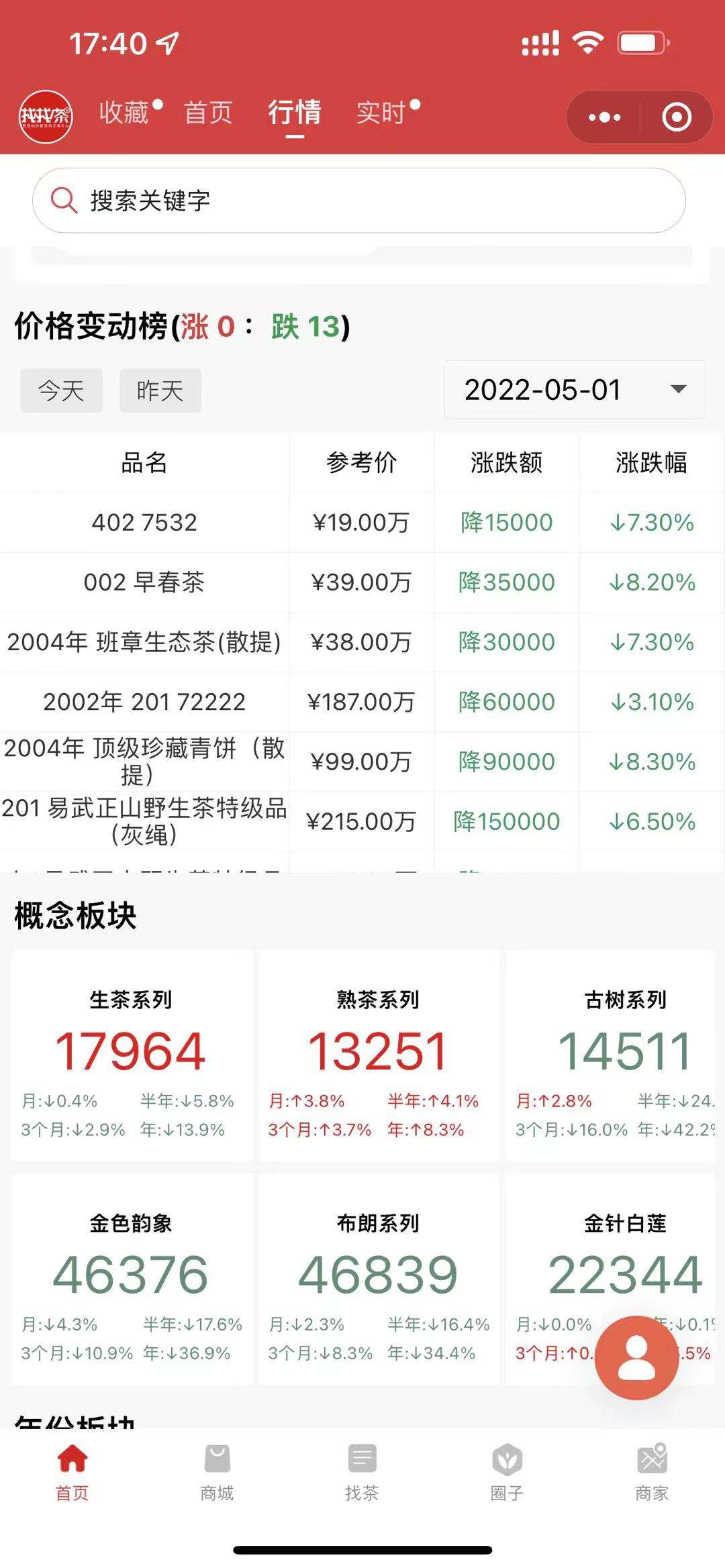The image size is (725, 1568).
Task: Open the 古树系列 concept card
Action: [611, 1055]
